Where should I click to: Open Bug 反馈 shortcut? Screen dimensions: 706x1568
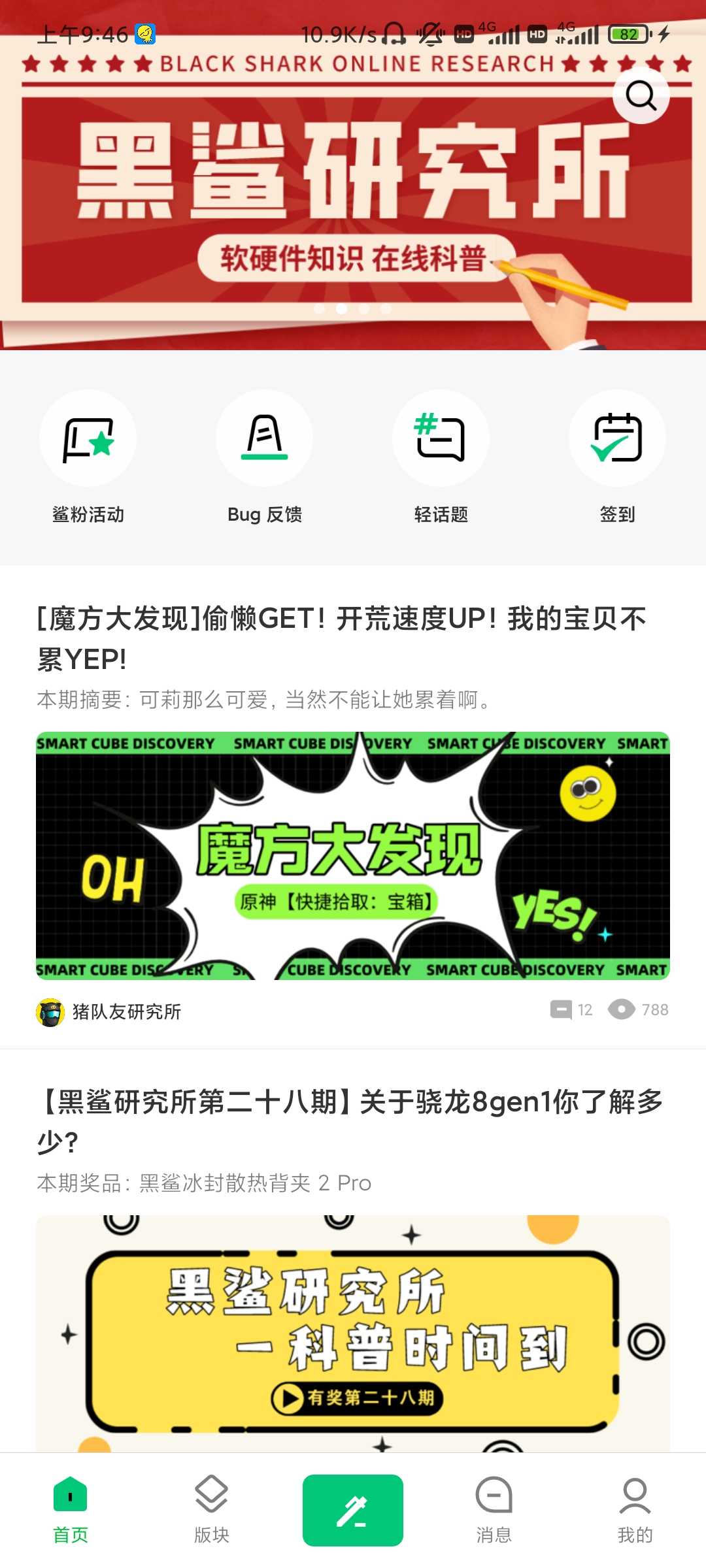tap(265, 457)
